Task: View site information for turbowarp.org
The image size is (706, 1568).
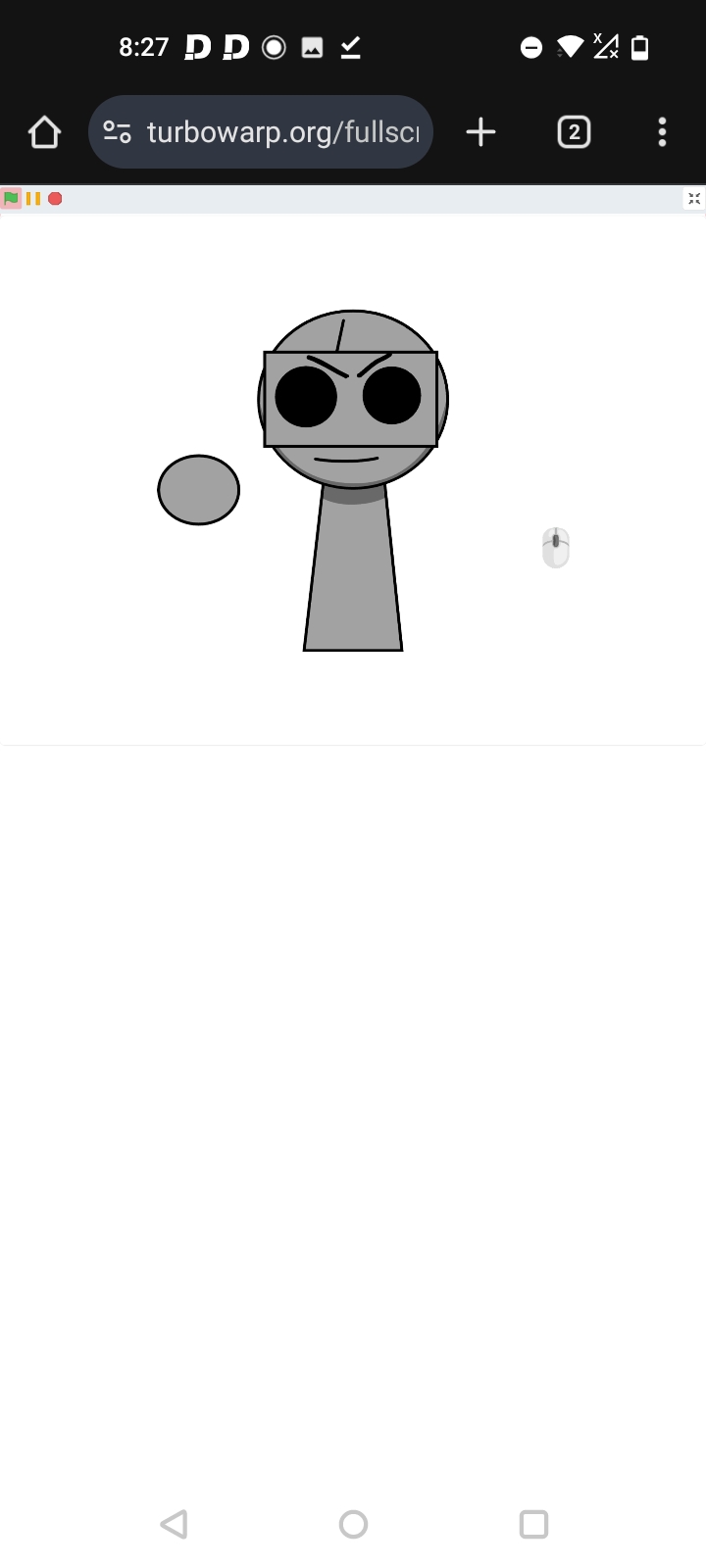Action: coord(118,132)
